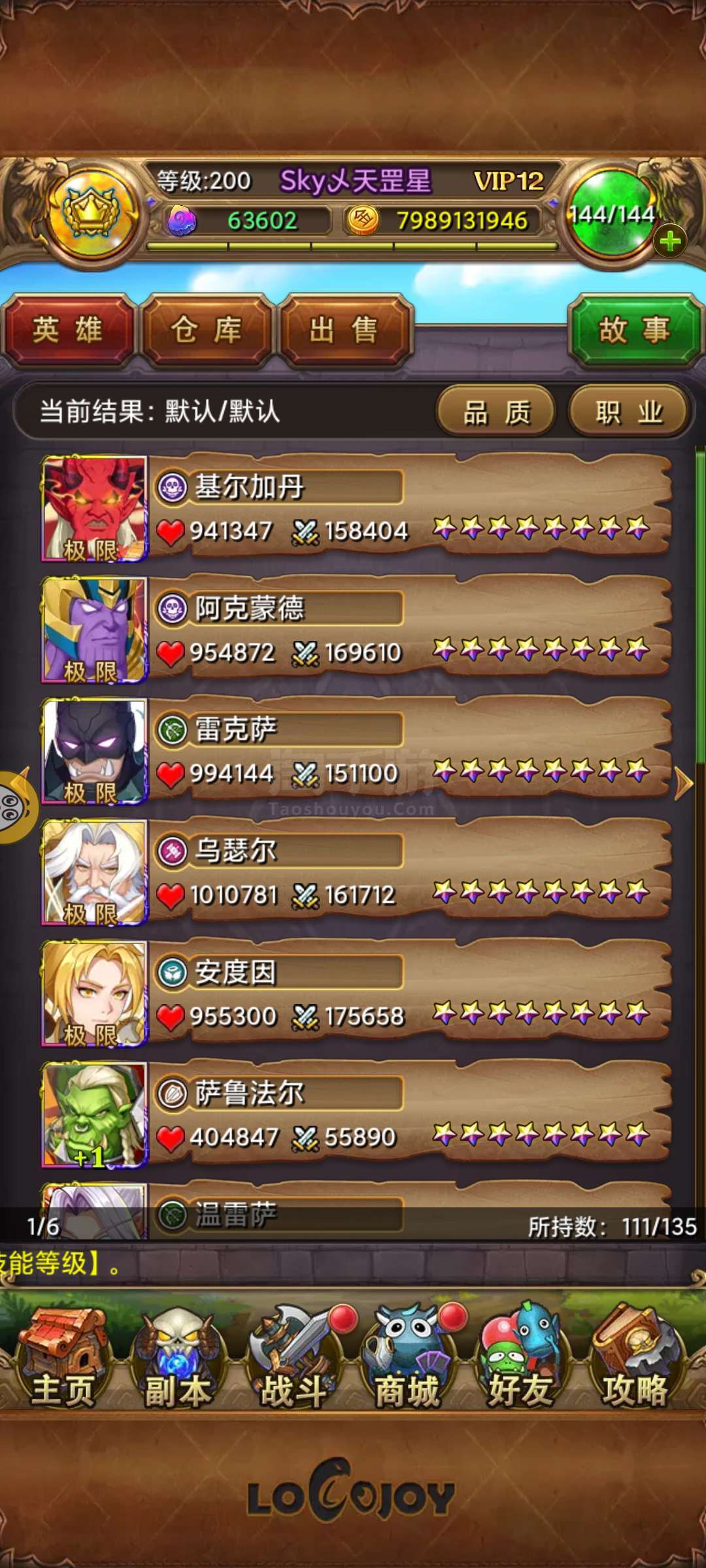Open hero 安度因

356,994
